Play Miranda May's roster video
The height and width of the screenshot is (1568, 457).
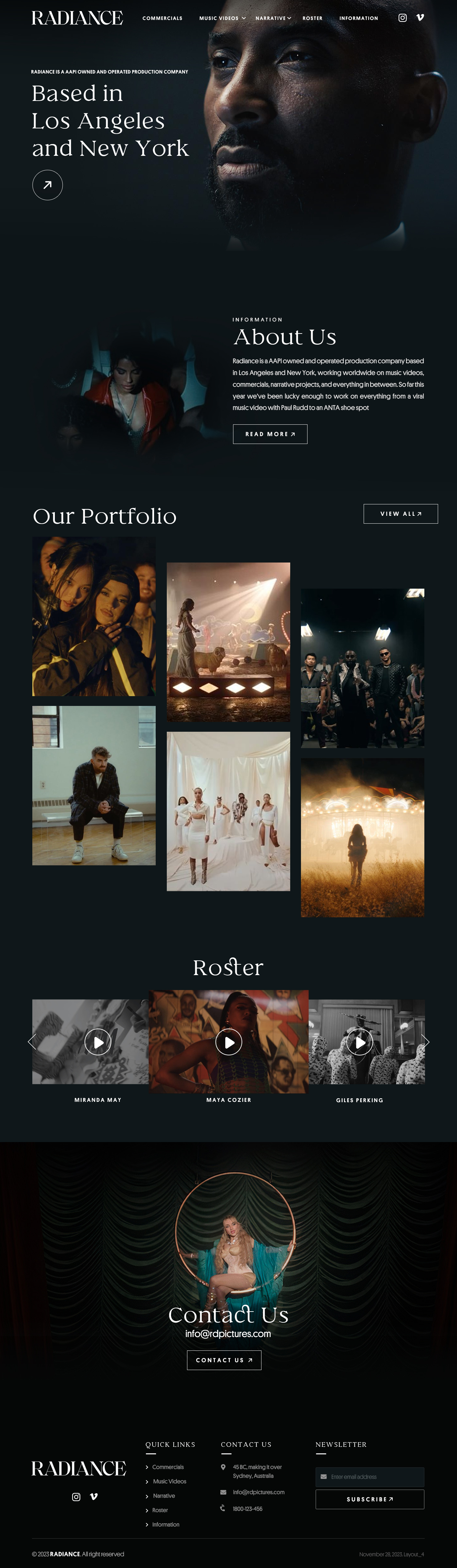[x=98, y=1042]
